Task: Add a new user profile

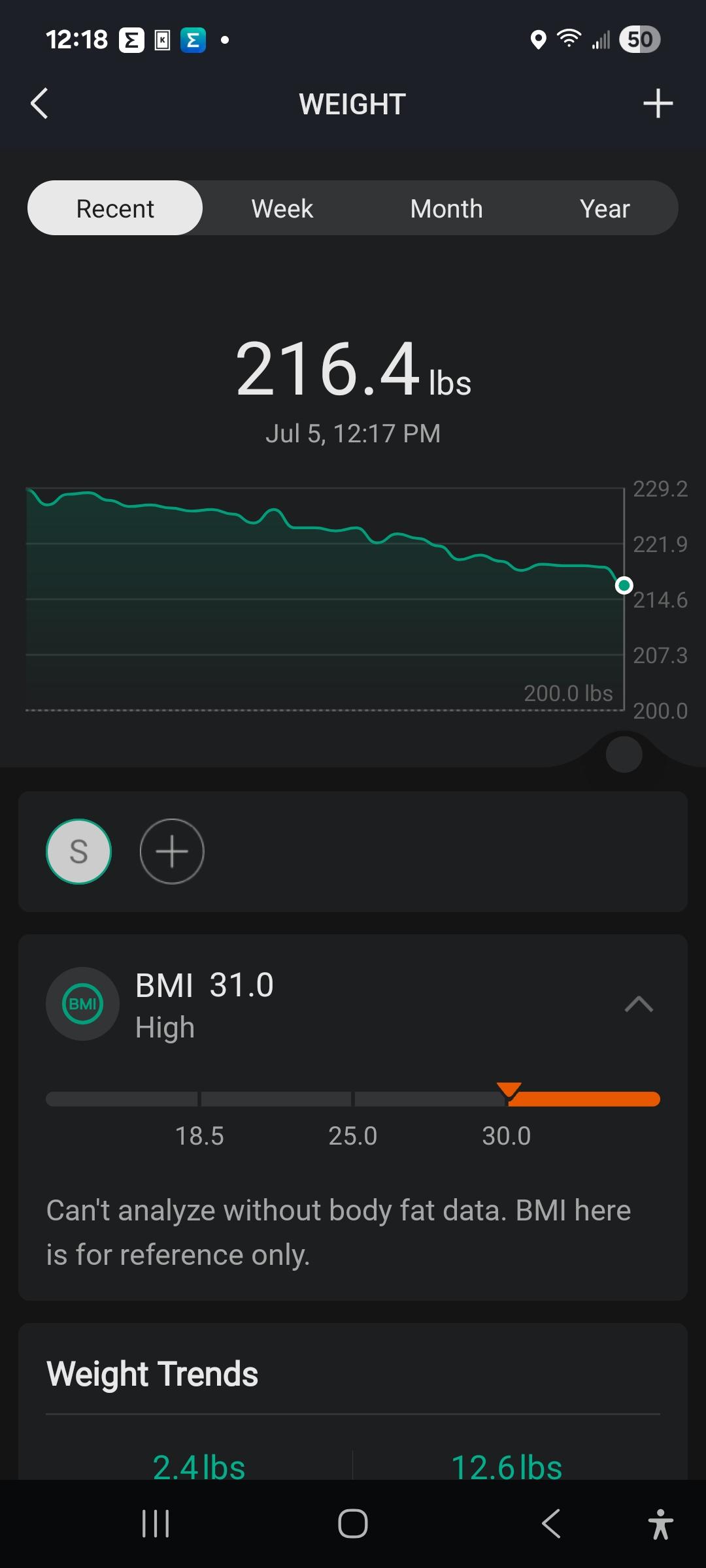Action: [172, 851]
